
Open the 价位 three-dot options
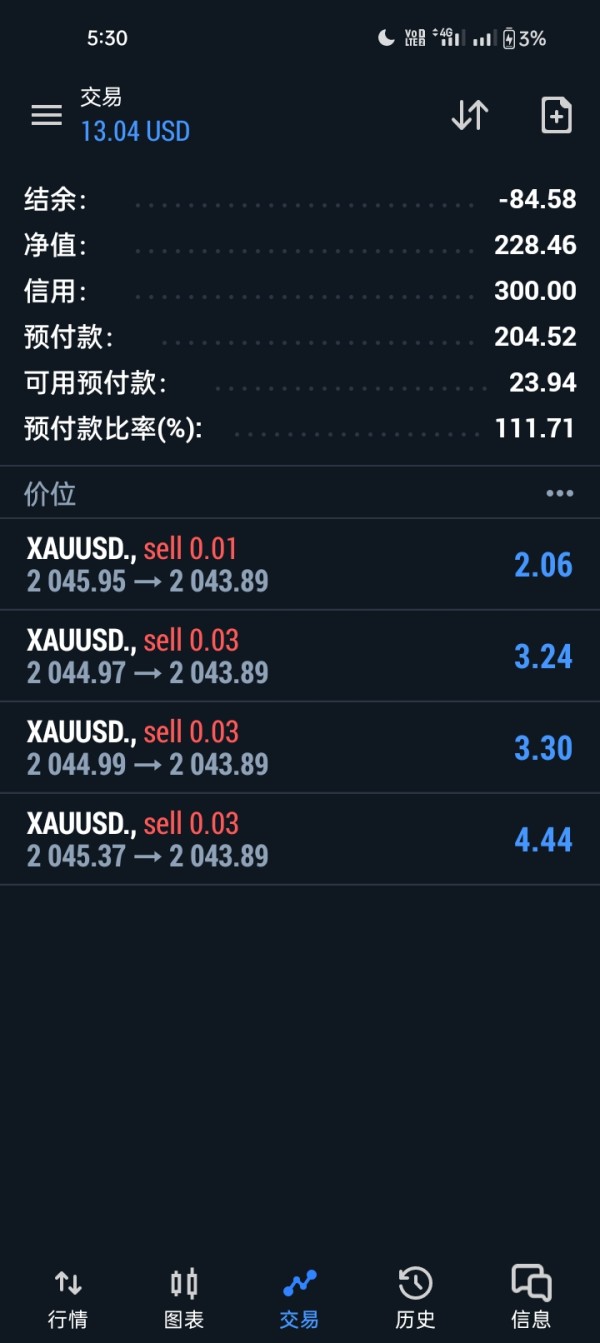(559, 493)
